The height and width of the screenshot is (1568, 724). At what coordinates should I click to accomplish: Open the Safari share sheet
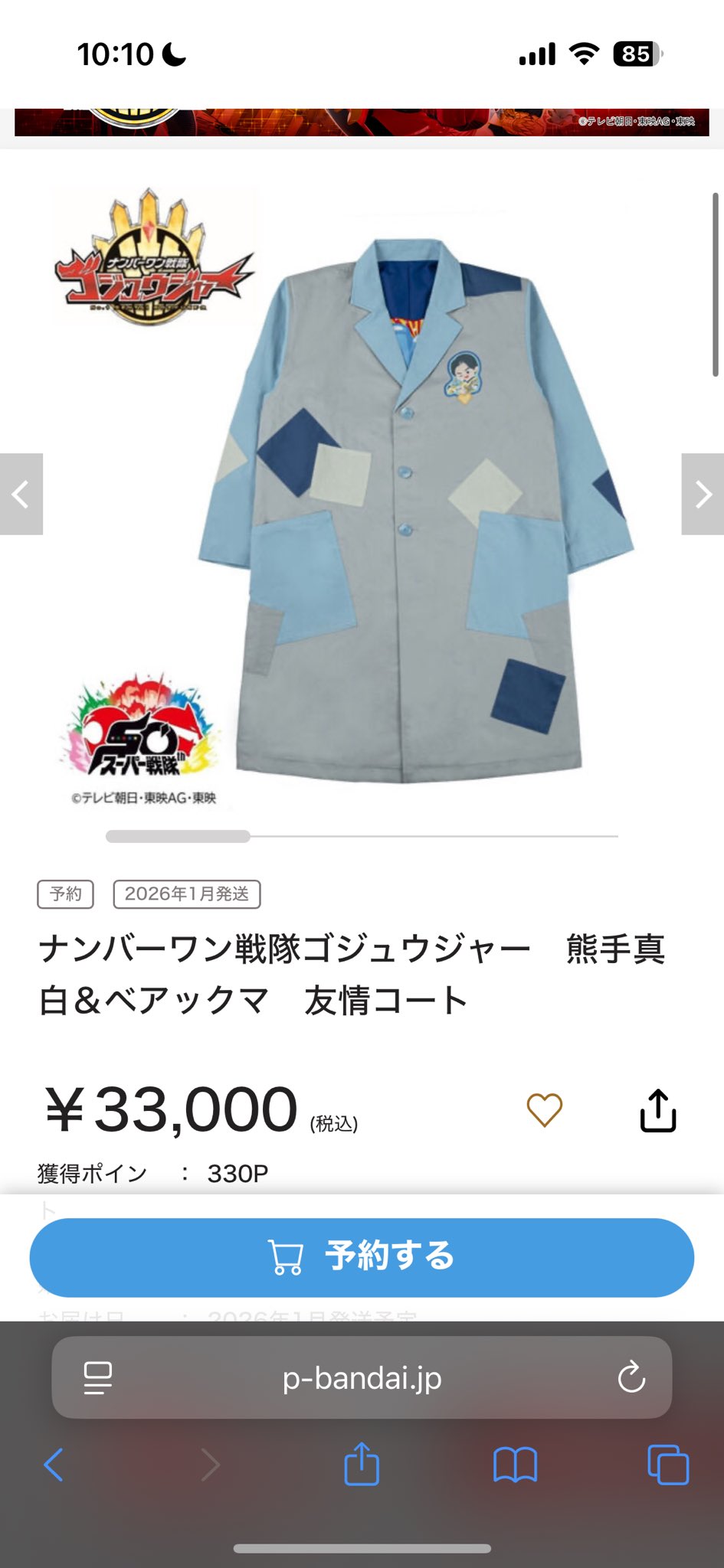[x=362, y=1465]
